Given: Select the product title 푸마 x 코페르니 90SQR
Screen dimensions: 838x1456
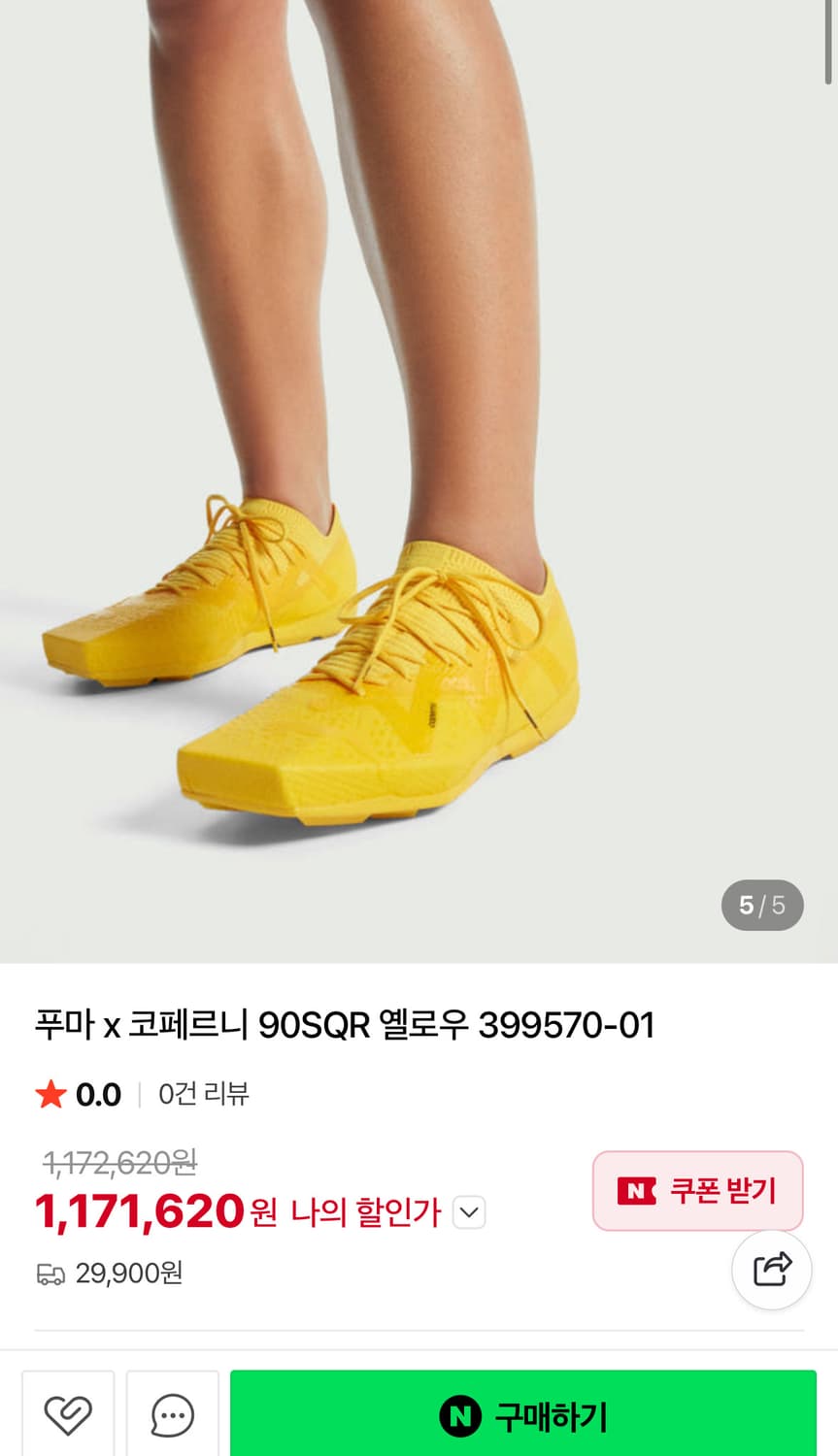Looking at the screenshot, I should 344,1023.
